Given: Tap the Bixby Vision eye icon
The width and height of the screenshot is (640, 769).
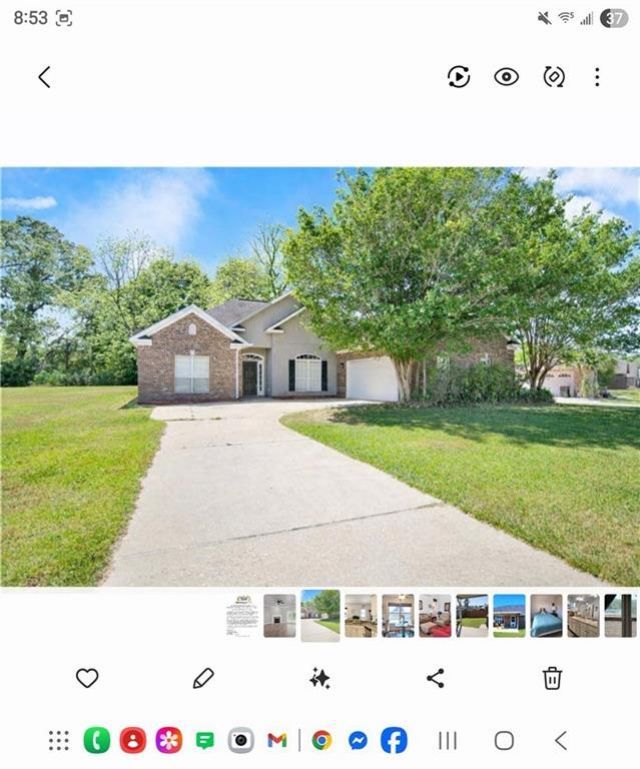Looking at the screenshot, I should pos(507,77).
